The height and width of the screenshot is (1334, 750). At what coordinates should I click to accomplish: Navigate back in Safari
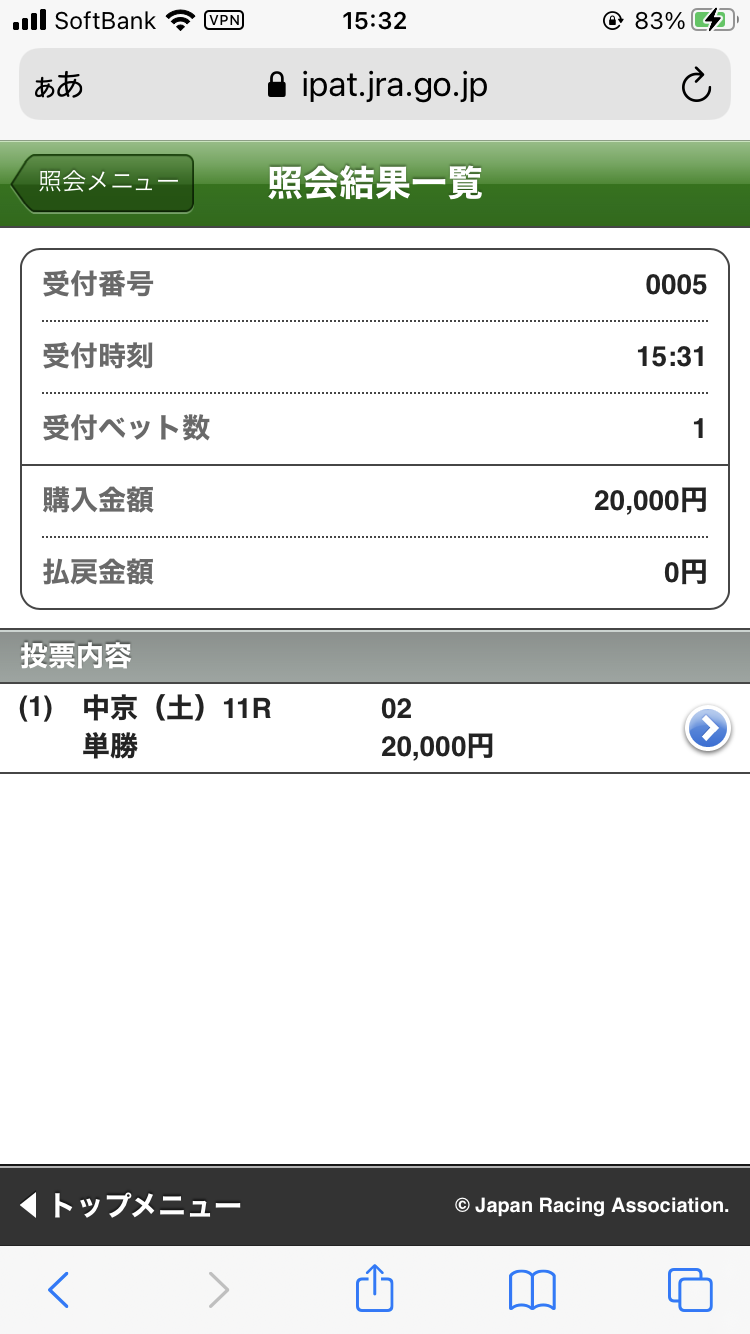click(x=59, y=1290)
